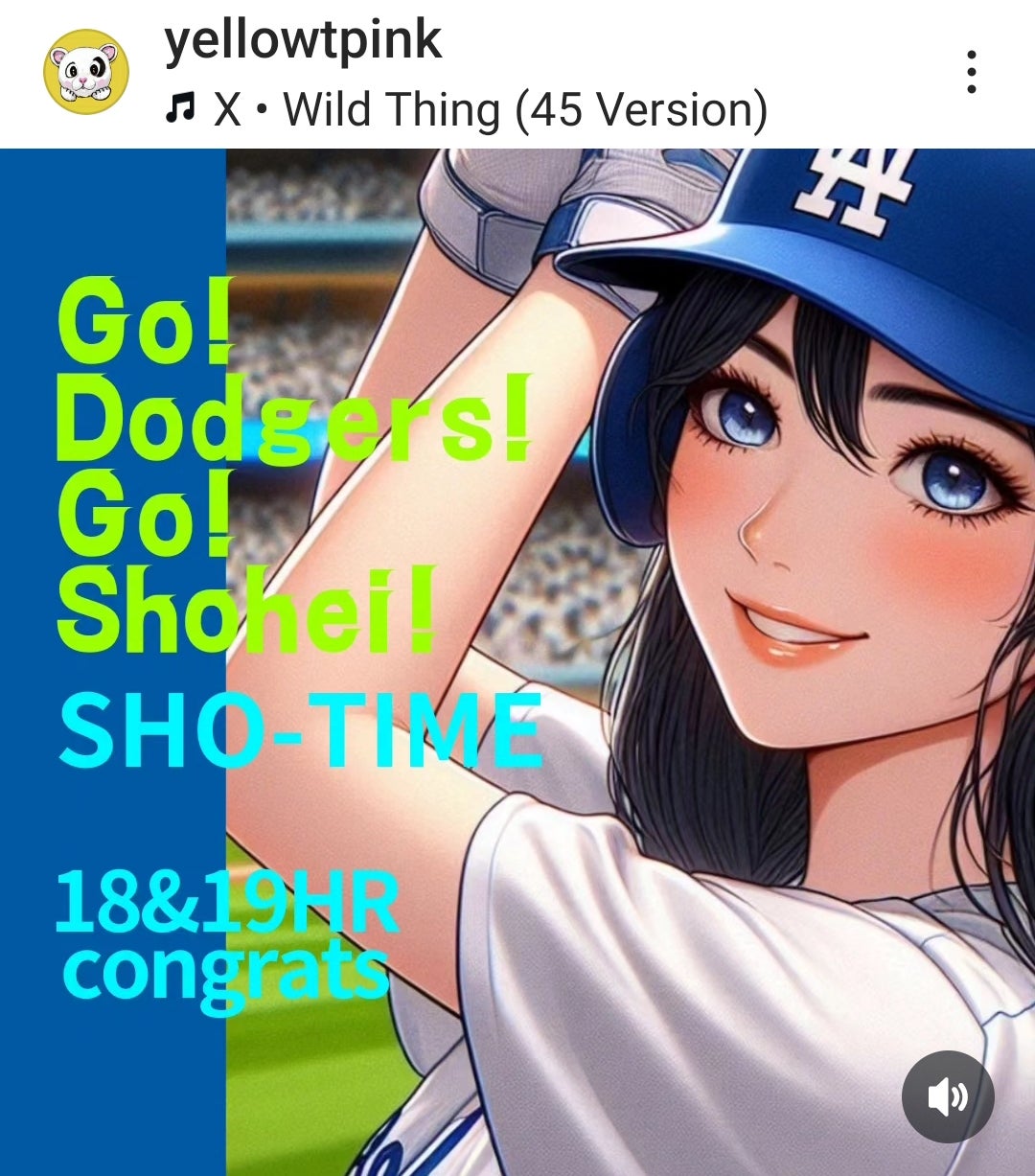Open the Wild Thing (45 Version) audio

pos(467,109)
